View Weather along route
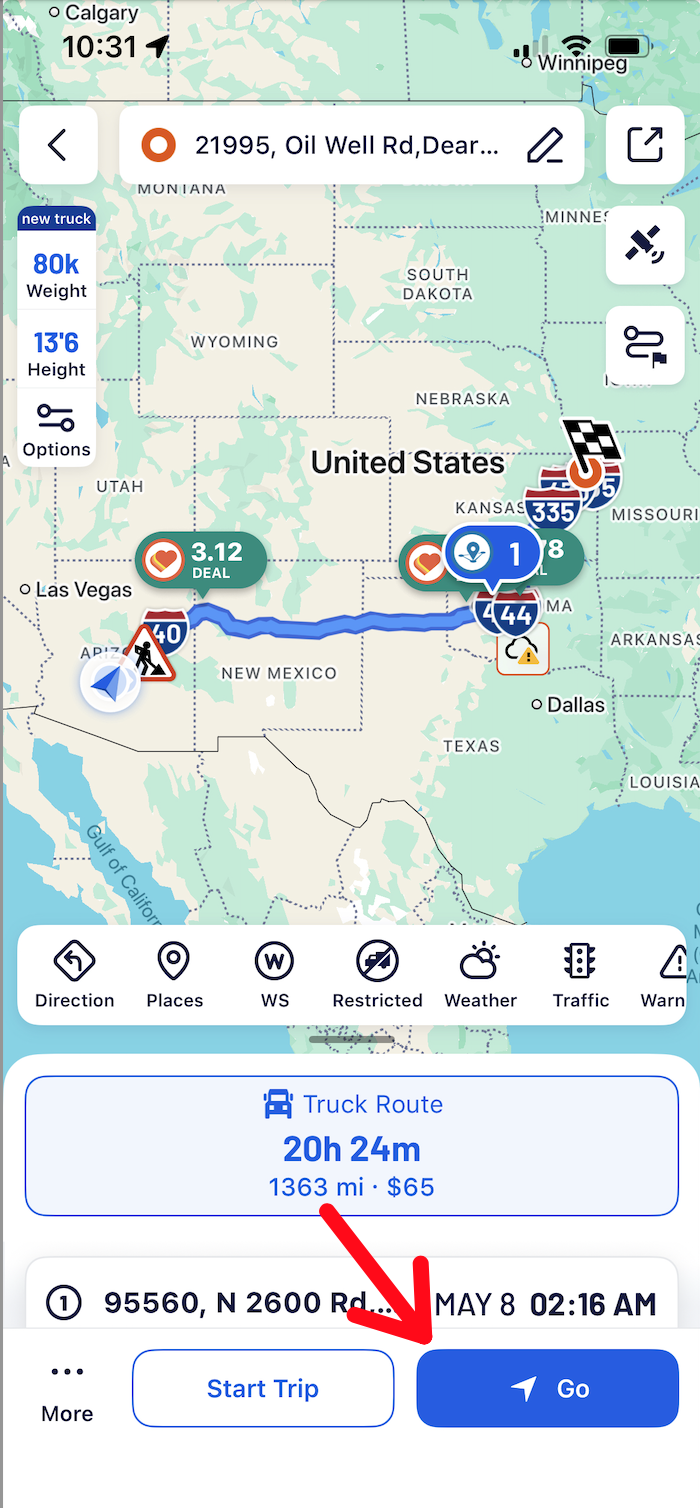This screenshot has width=700, height=1508. pyautogui.click(x=480, y=975)
